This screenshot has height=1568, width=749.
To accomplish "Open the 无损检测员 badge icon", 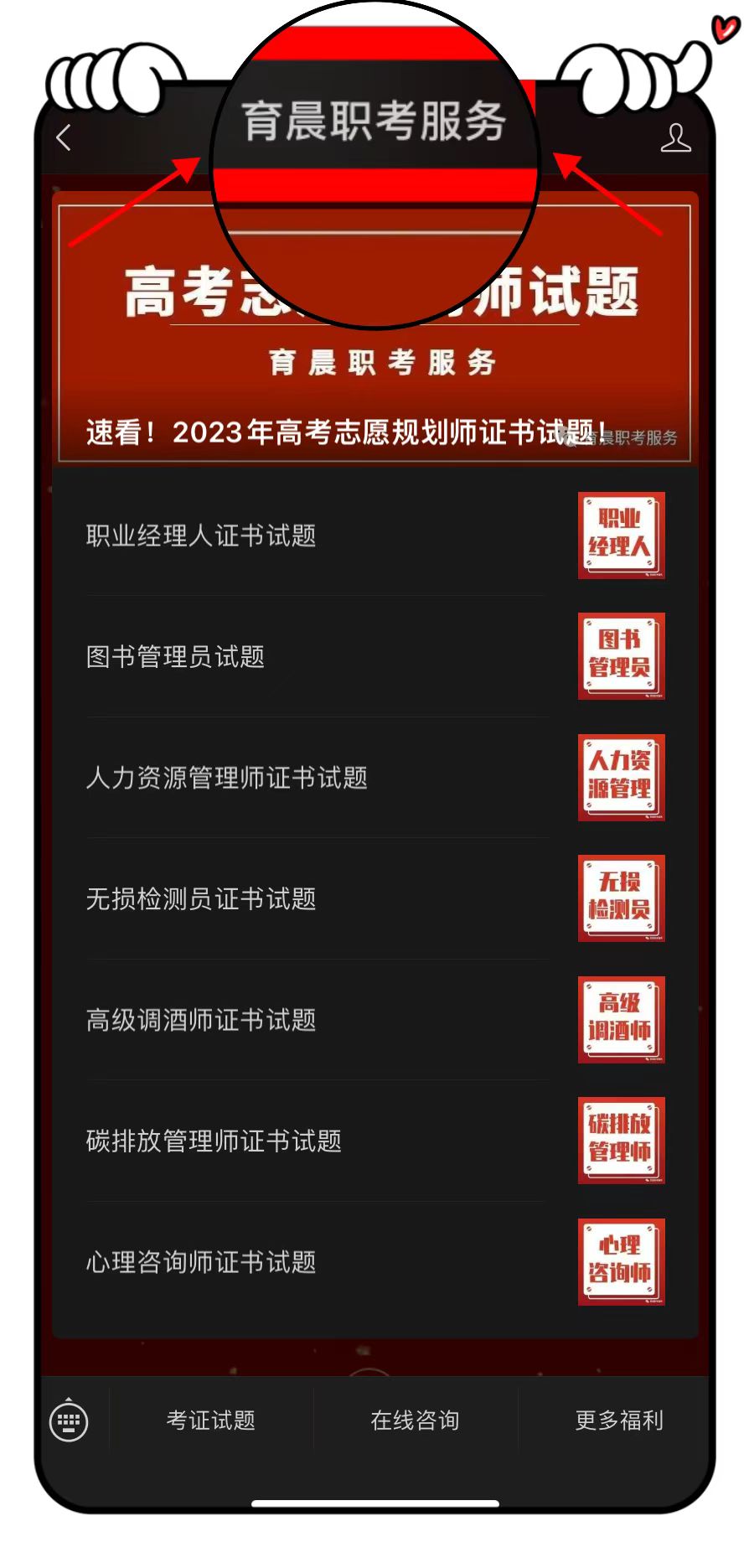I will coord(621,898).
